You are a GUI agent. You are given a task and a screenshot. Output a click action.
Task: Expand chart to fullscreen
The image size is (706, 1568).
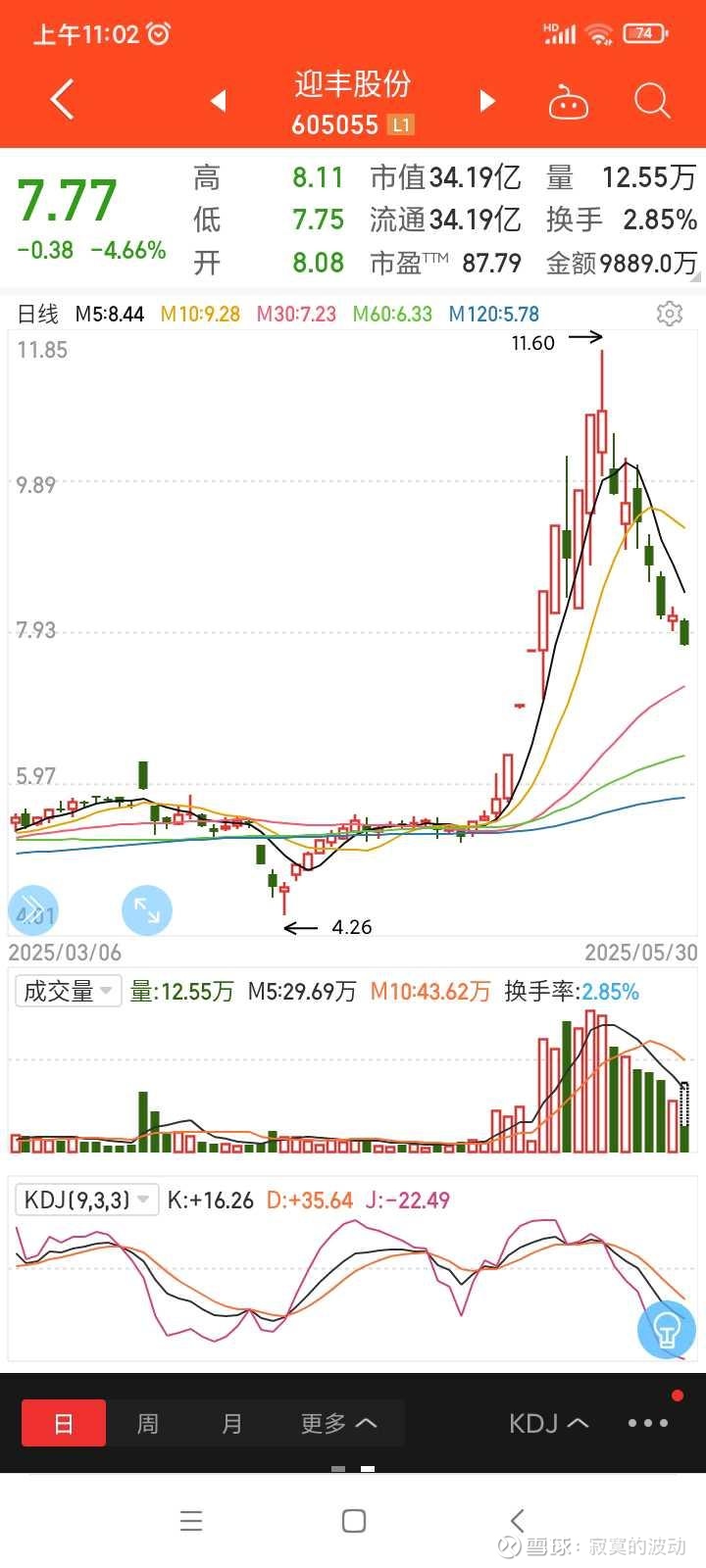coord(147,910)
